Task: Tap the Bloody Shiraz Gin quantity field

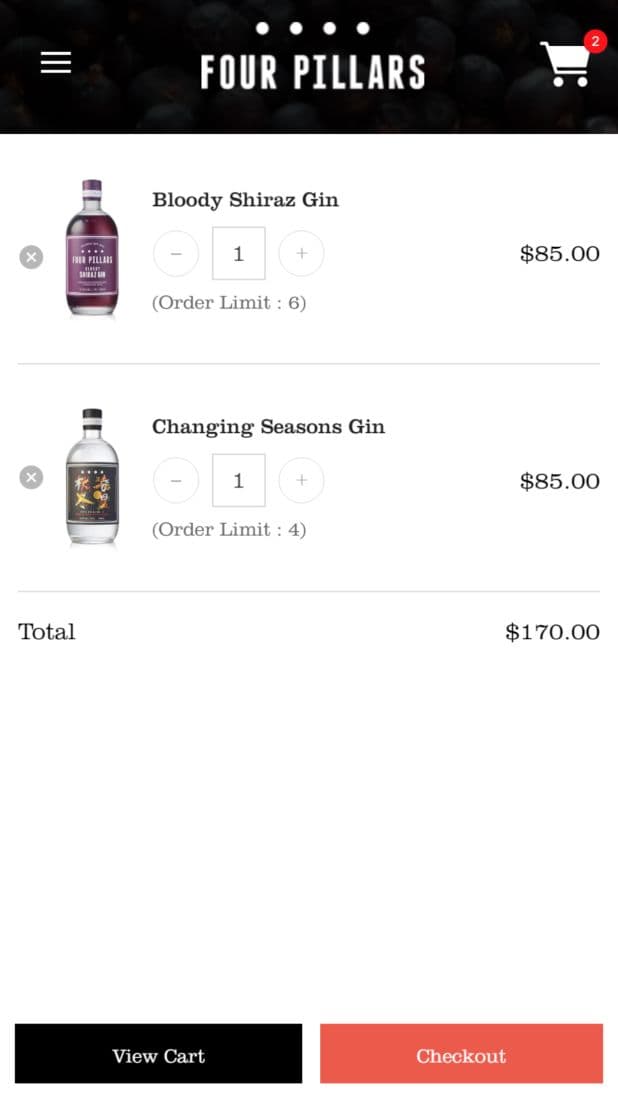Action: tap(239, 253)
